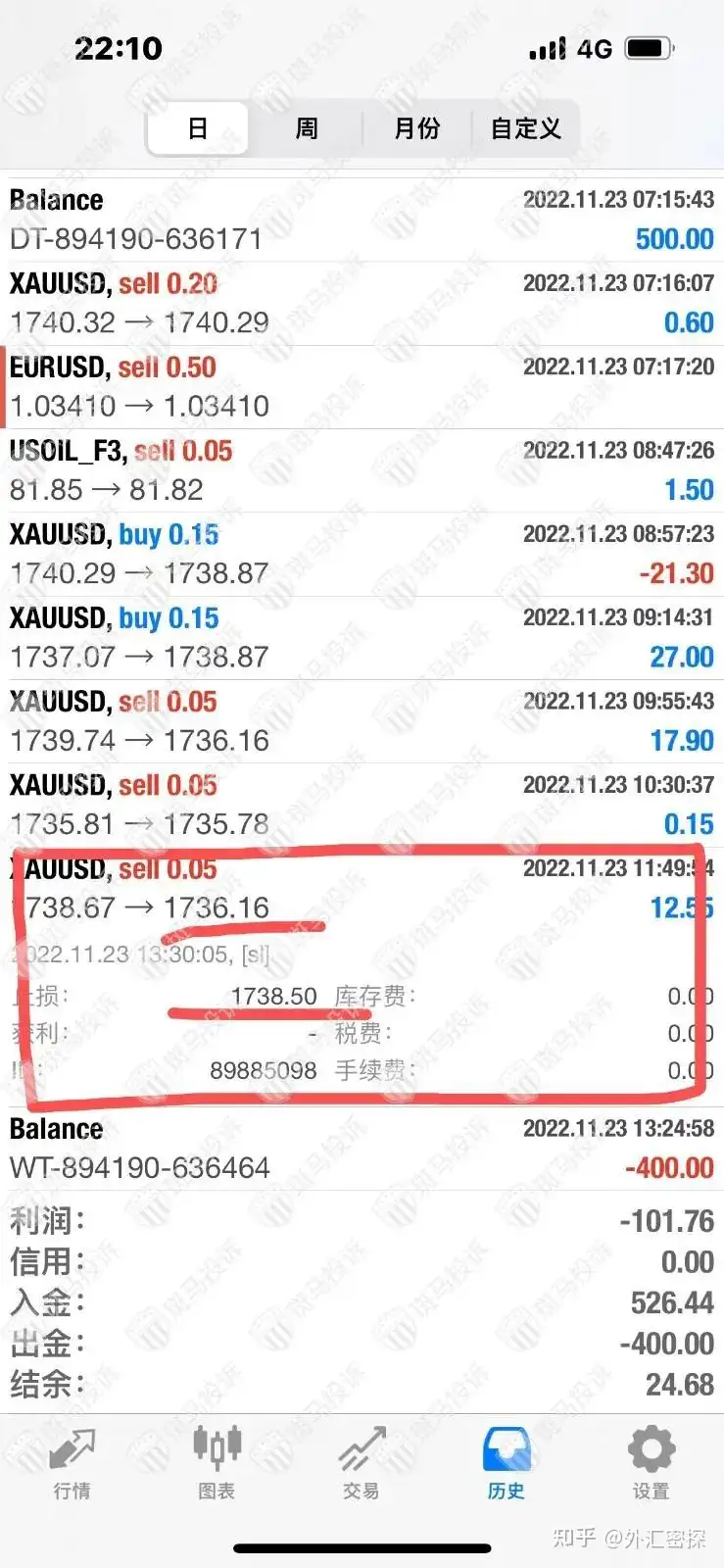
Task: Switch to the 日 period tab
Action: pyautogui.click(x=198, y=128)
